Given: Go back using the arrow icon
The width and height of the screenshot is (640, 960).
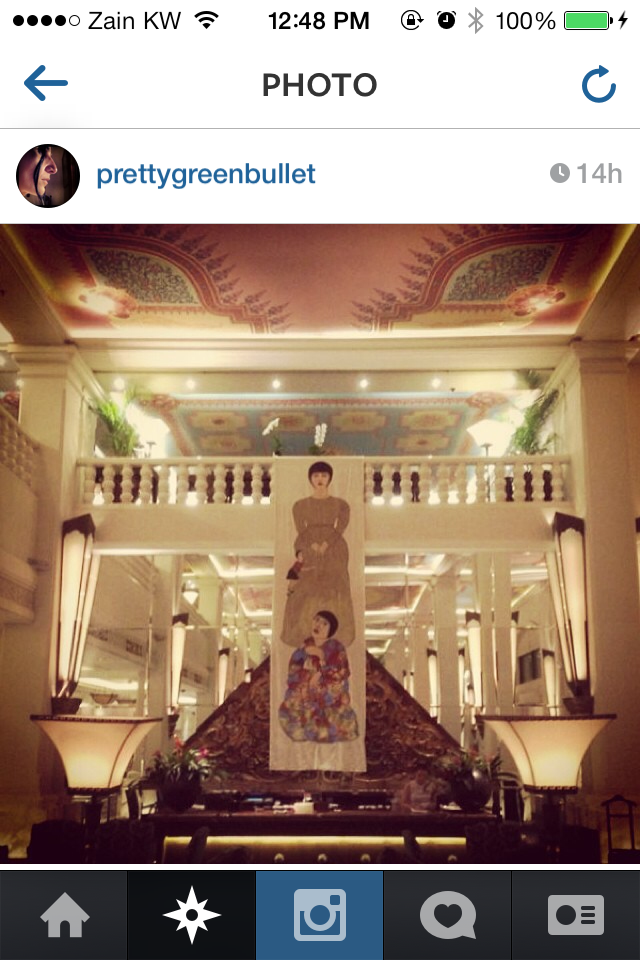Looking at the screenshot, I should click(46, 85).
